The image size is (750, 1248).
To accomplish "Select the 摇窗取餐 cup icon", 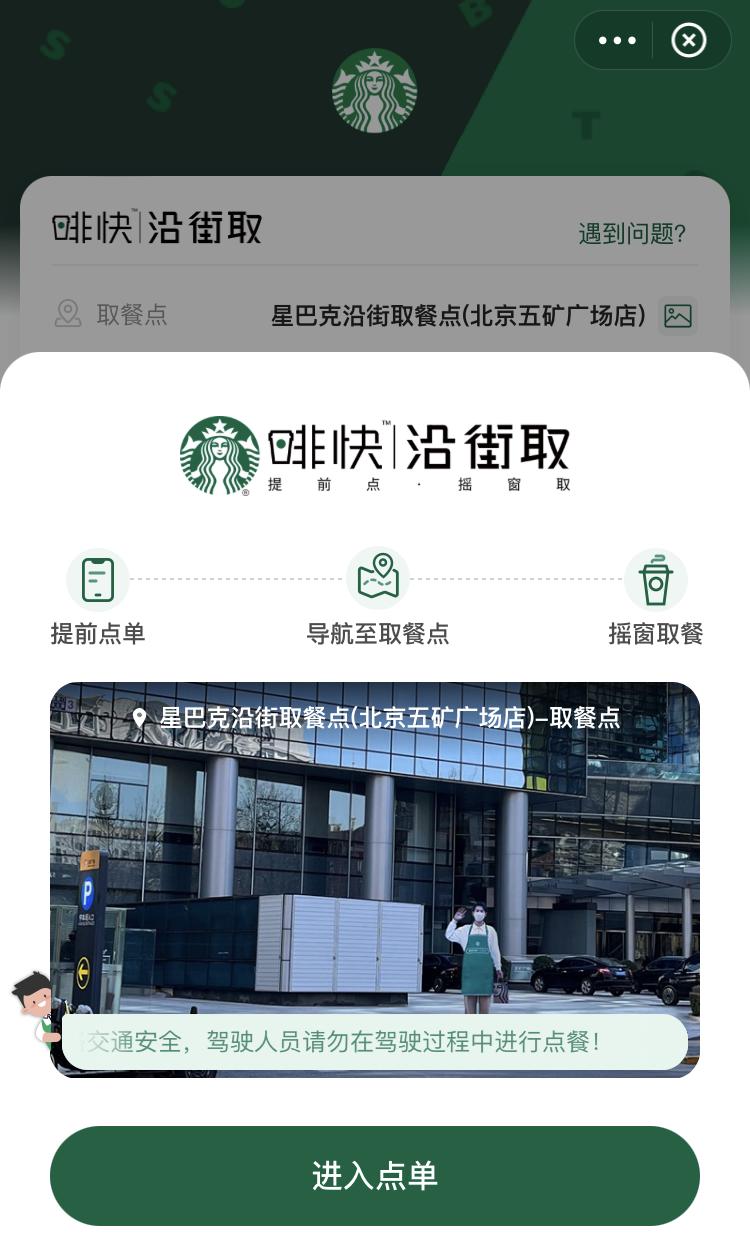I will [x=656, y=578].
